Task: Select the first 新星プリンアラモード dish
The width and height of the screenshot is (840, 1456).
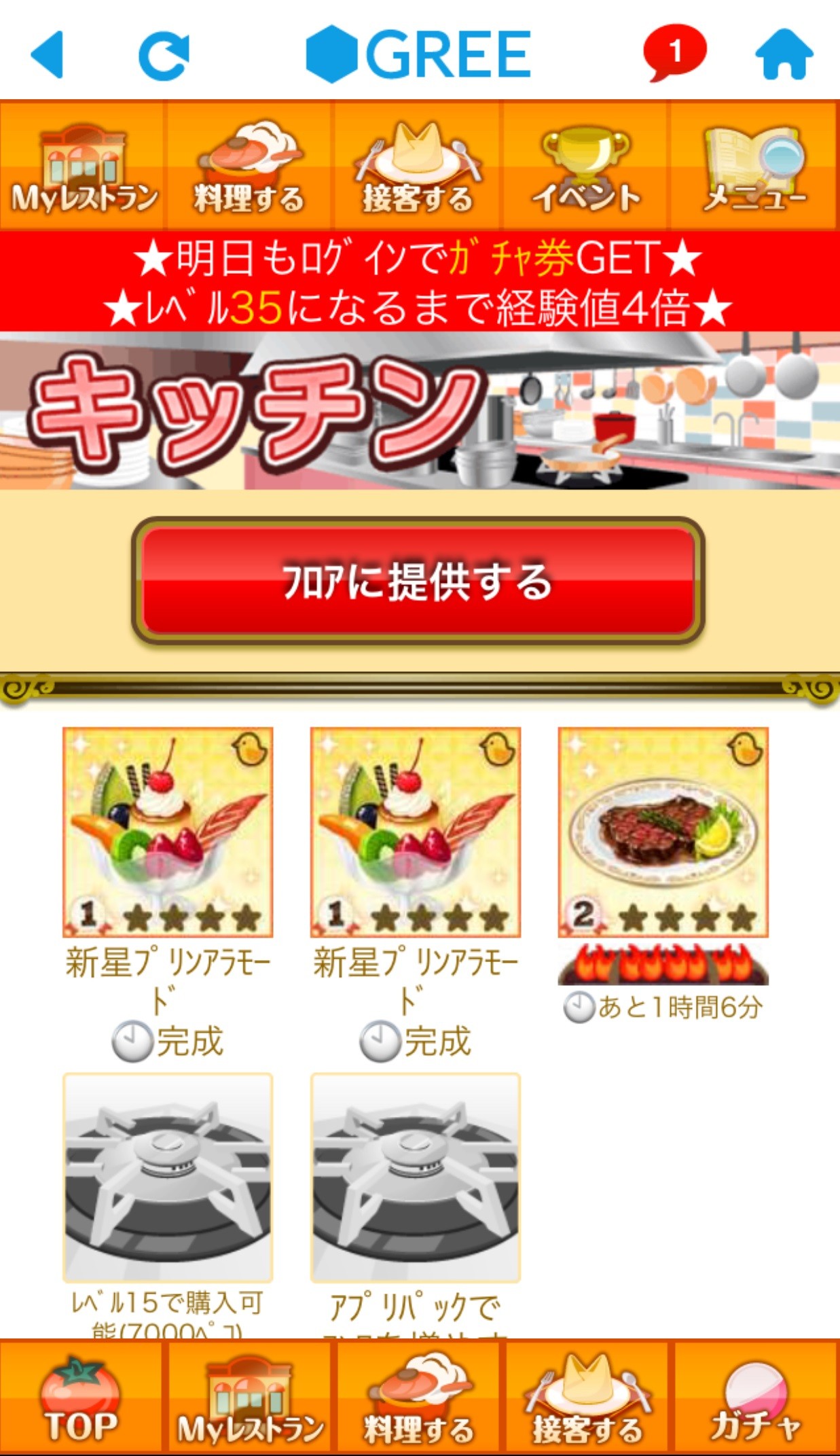Action: click(168, 832)
